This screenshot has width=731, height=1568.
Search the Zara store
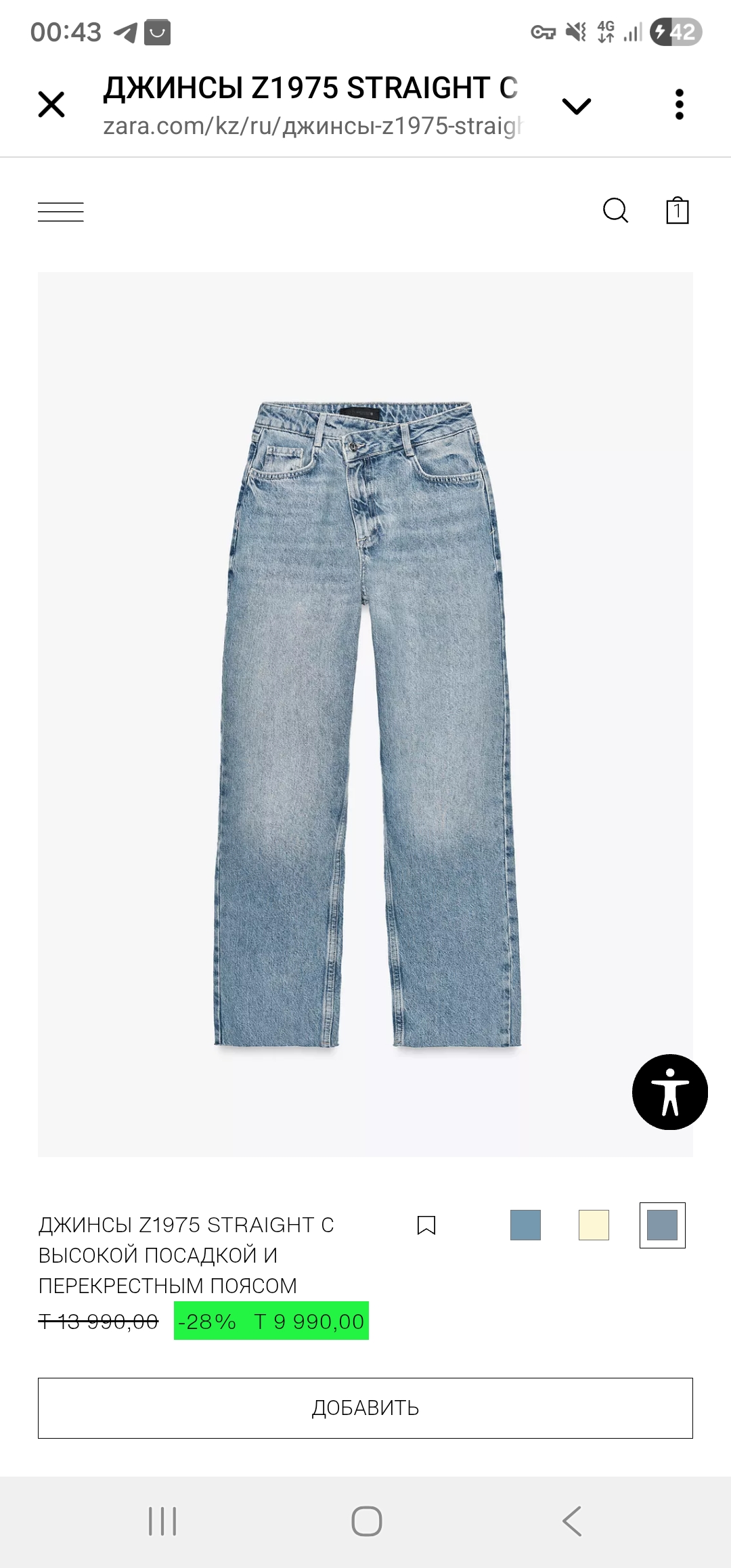point(615,211)
